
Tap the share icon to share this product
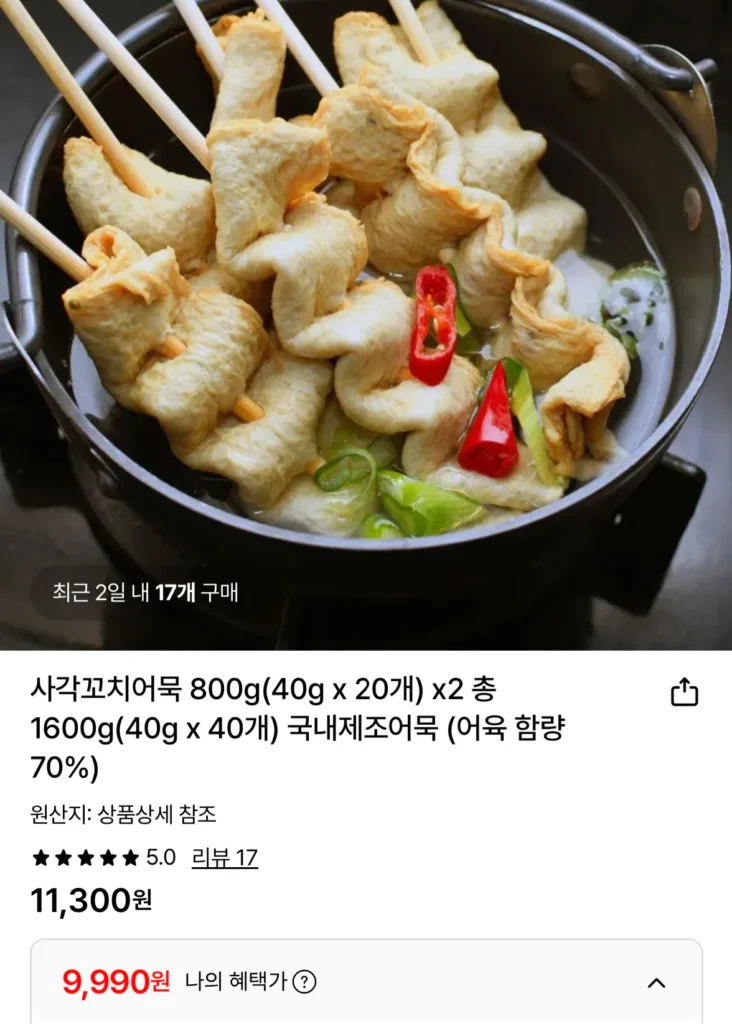click(x=686, y=690)
